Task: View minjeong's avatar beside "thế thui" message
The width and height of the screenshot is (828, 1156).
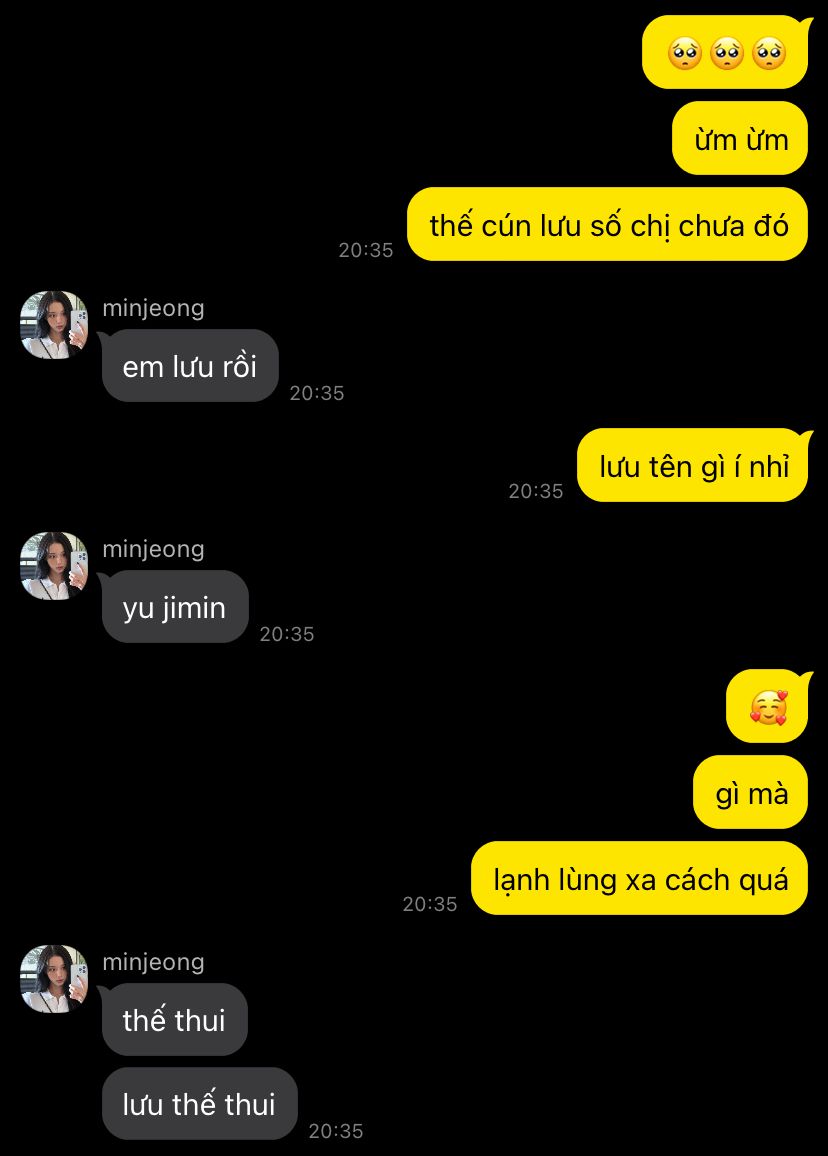Action: tap(54, 979)
